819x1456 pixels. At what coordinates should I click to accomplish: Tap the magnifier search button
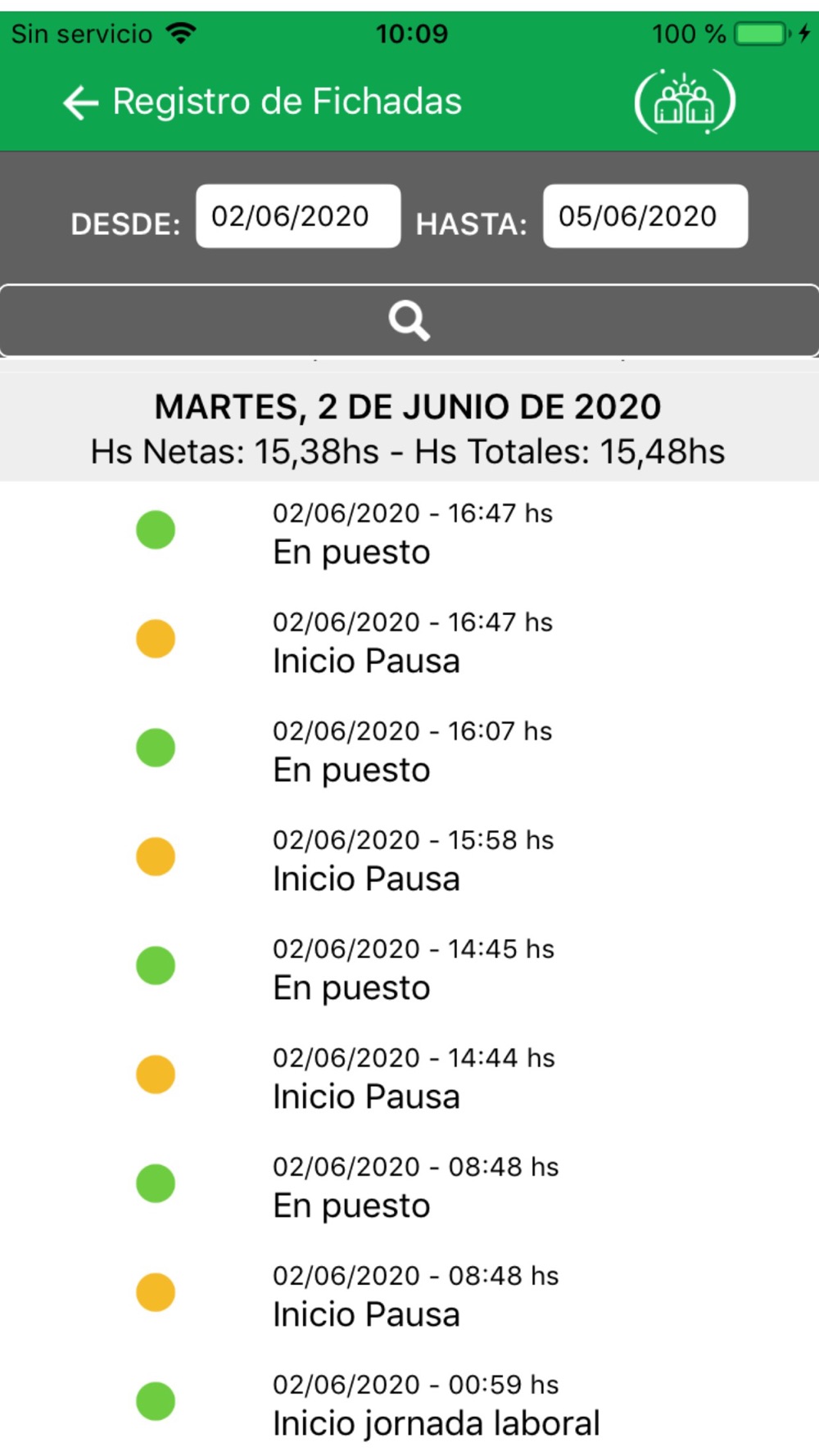(x=409, y=320)
